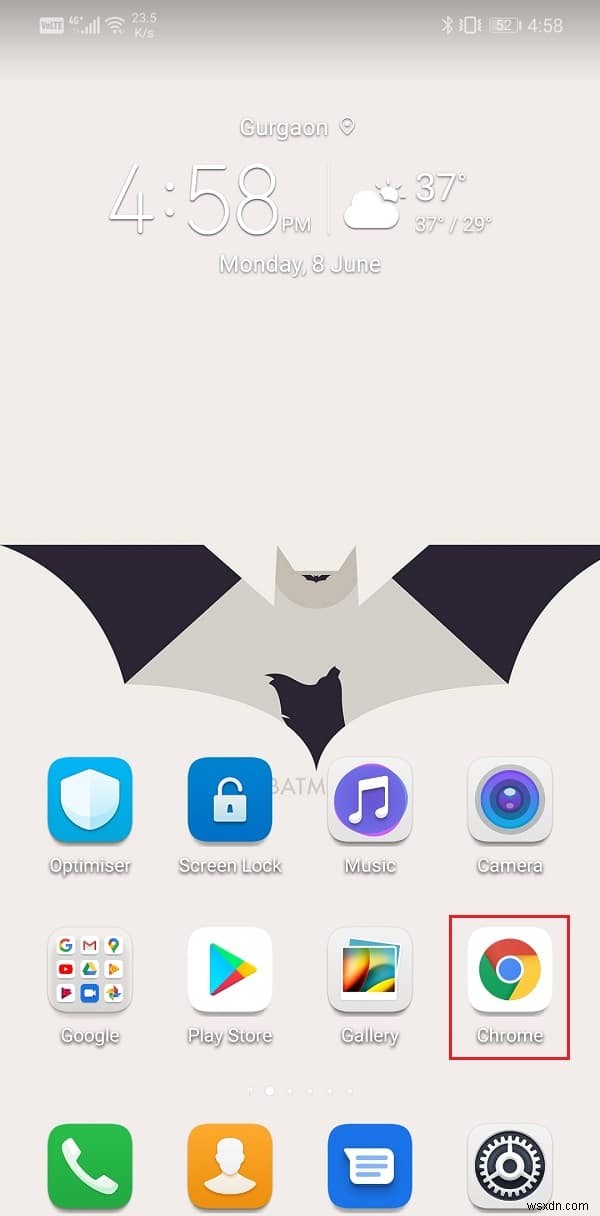Open the Gallery app

coord(370,968)
